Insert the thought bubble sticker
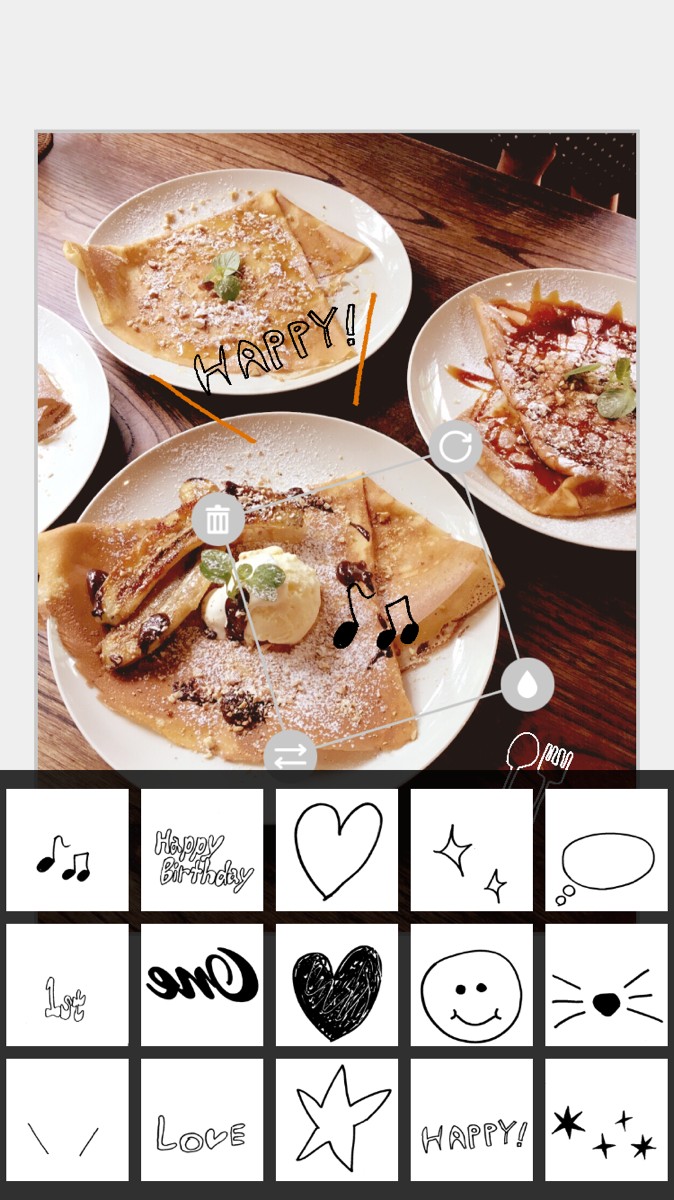The height and width of the screenshot is (1200, 674). point(607,850)
